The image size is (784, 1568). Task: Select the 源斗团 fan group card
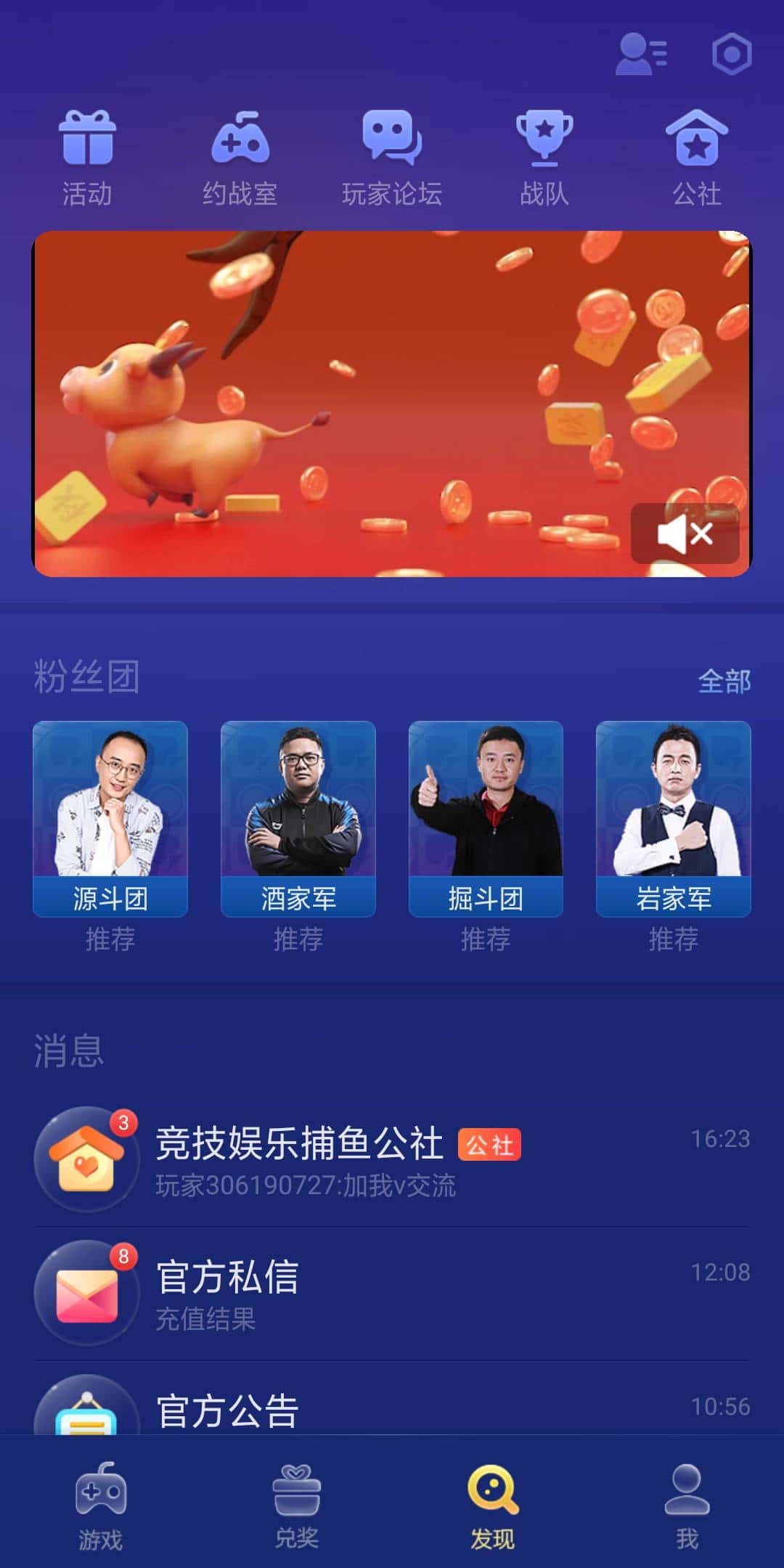pos(109,817)
